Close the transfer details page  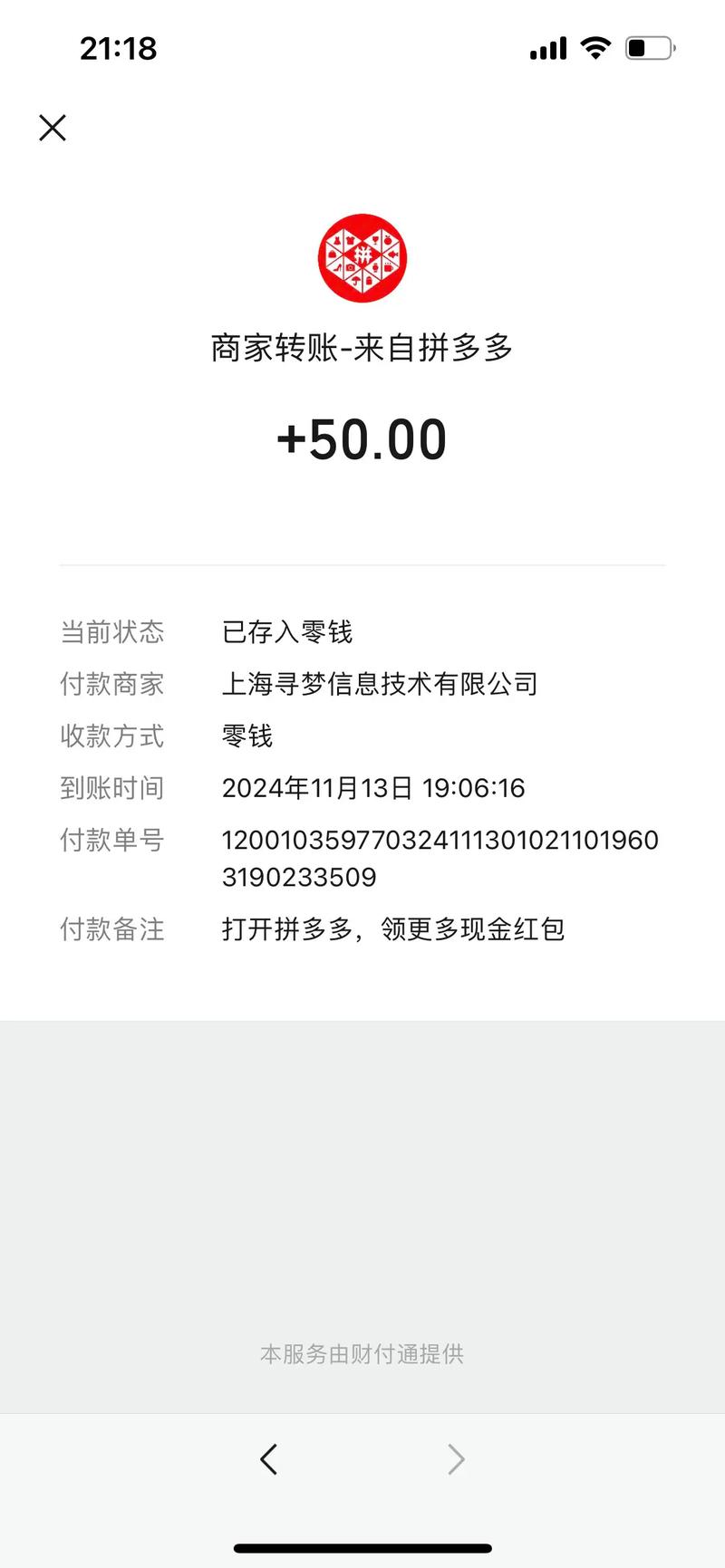point(53,128)
